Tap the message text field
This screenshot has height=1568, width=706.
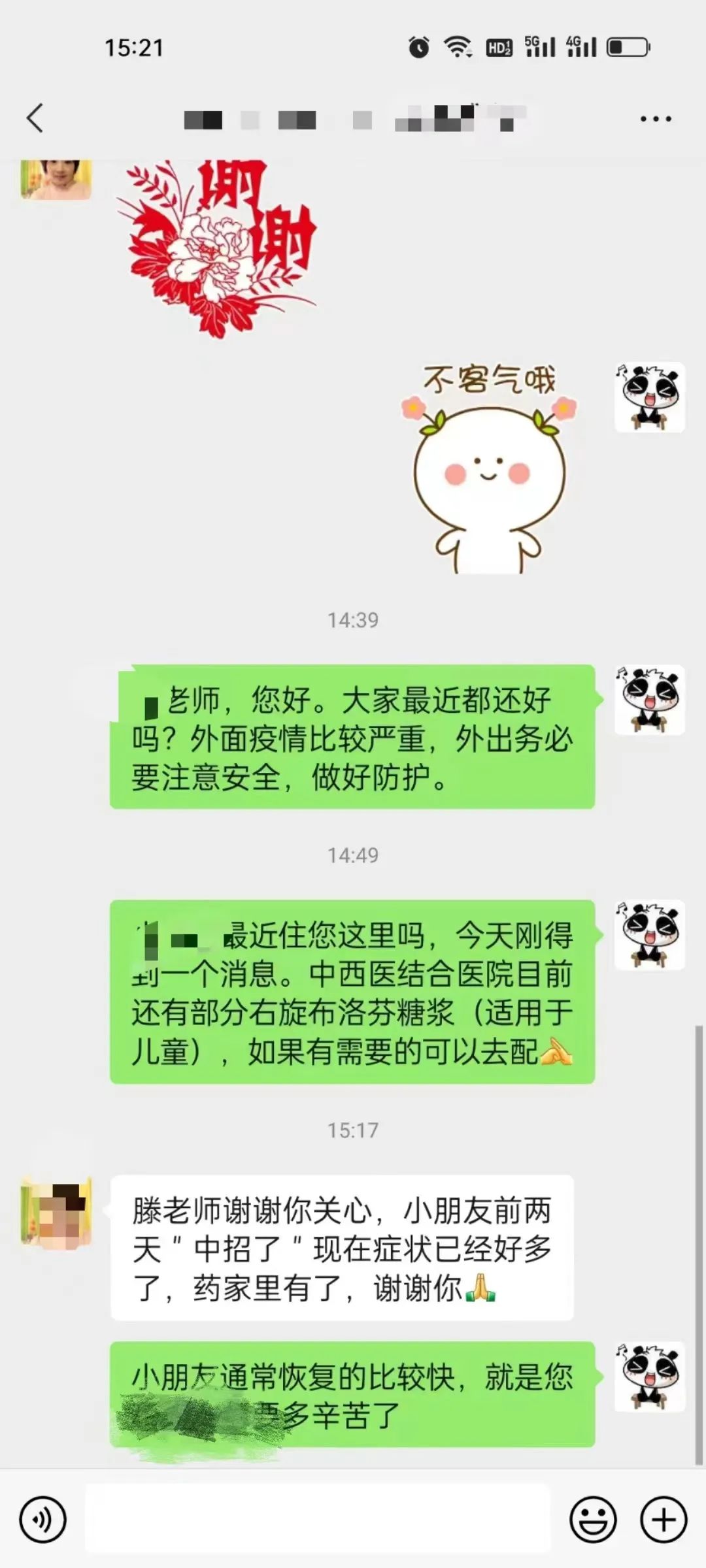coord(318,1520)
